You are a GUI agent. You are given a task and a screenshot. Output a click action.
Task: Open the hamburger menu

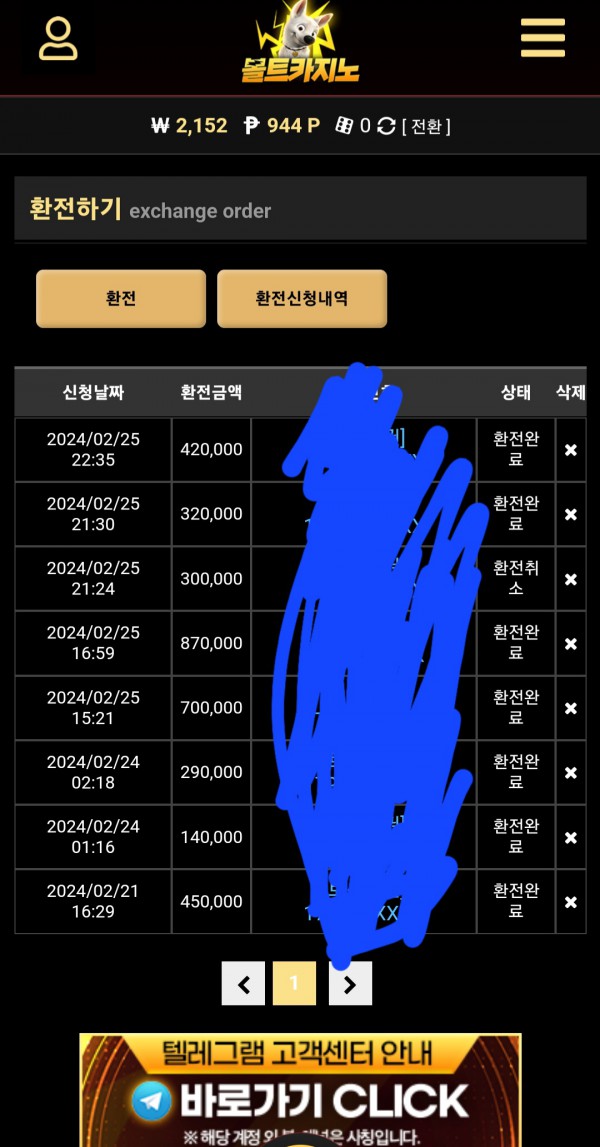[x=542, y=39]
